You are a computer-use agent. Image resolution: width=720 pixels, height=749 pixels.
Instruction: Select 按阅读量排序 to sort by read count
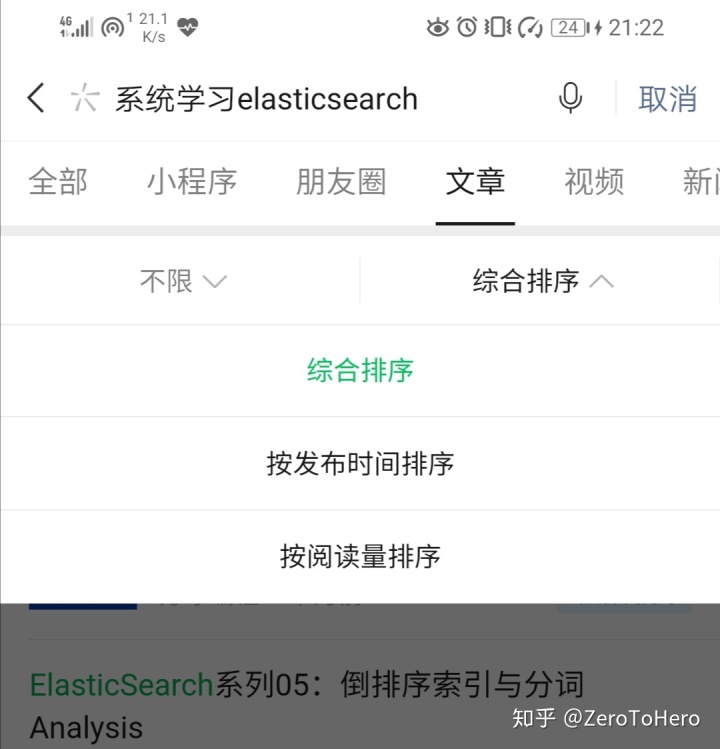(359, 557)
